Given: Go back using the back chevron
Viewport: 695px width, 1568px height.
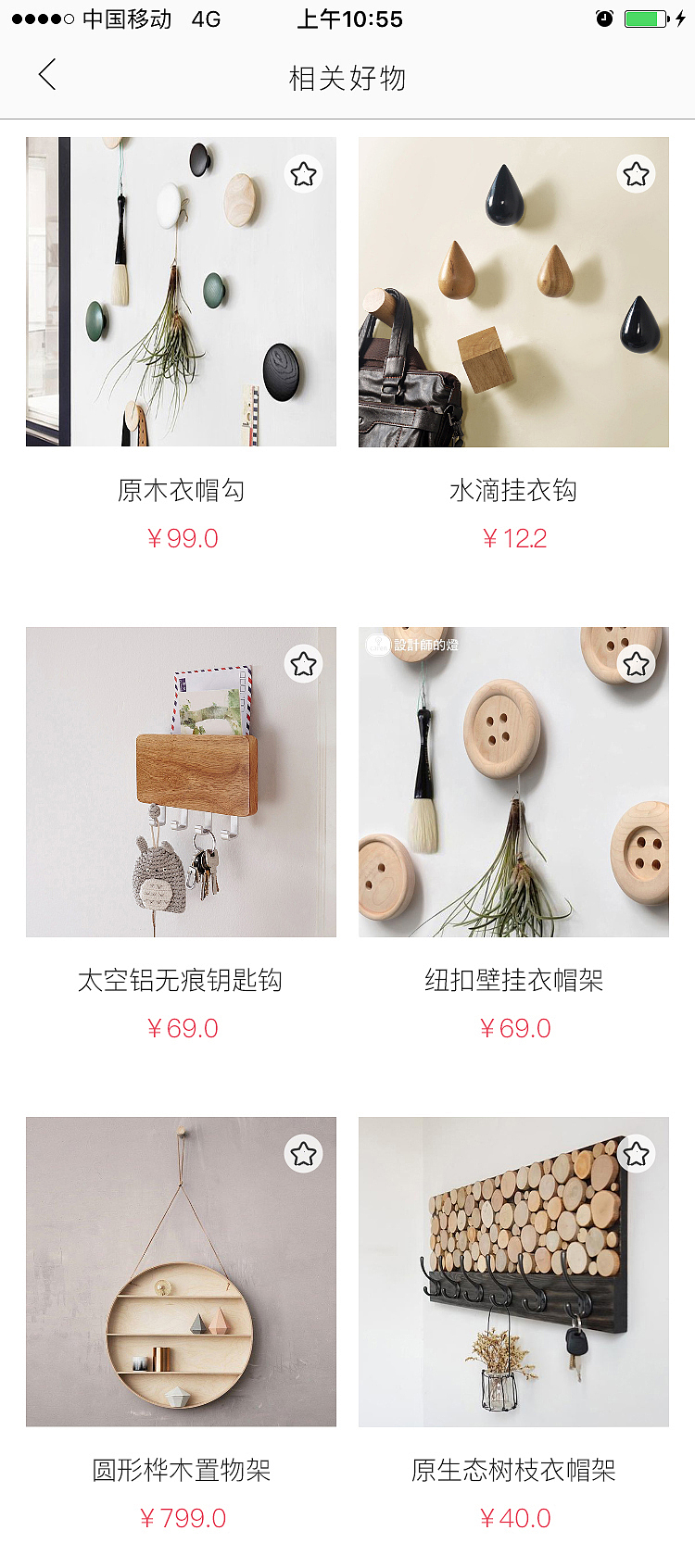Looking at the screenshot, I should pos(48,74).
